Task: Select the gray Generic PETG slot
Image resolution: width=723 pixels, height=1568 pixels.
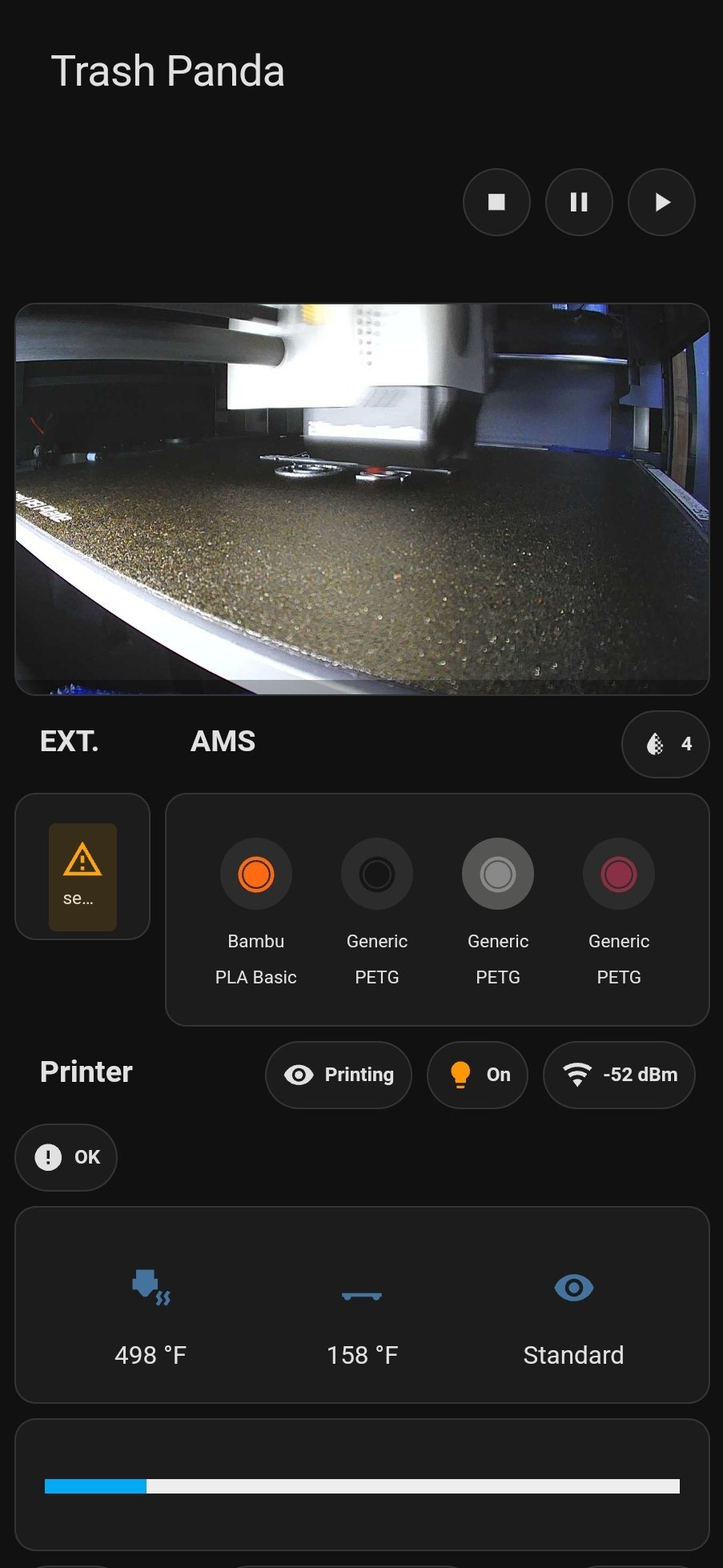Action: pyautogui.click(x=498, y=874)
